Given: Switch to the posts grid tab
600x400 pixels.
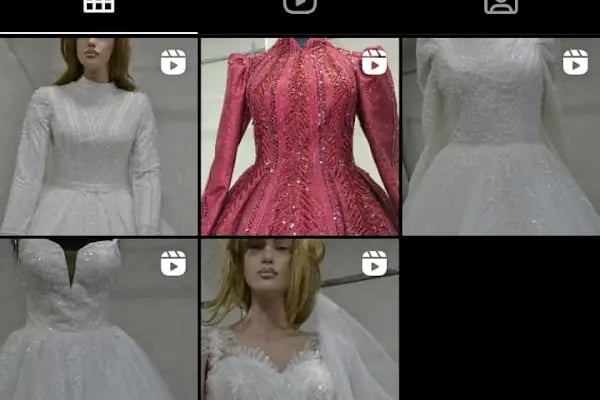Looking at the screenshot, I should tap(98, 8).
